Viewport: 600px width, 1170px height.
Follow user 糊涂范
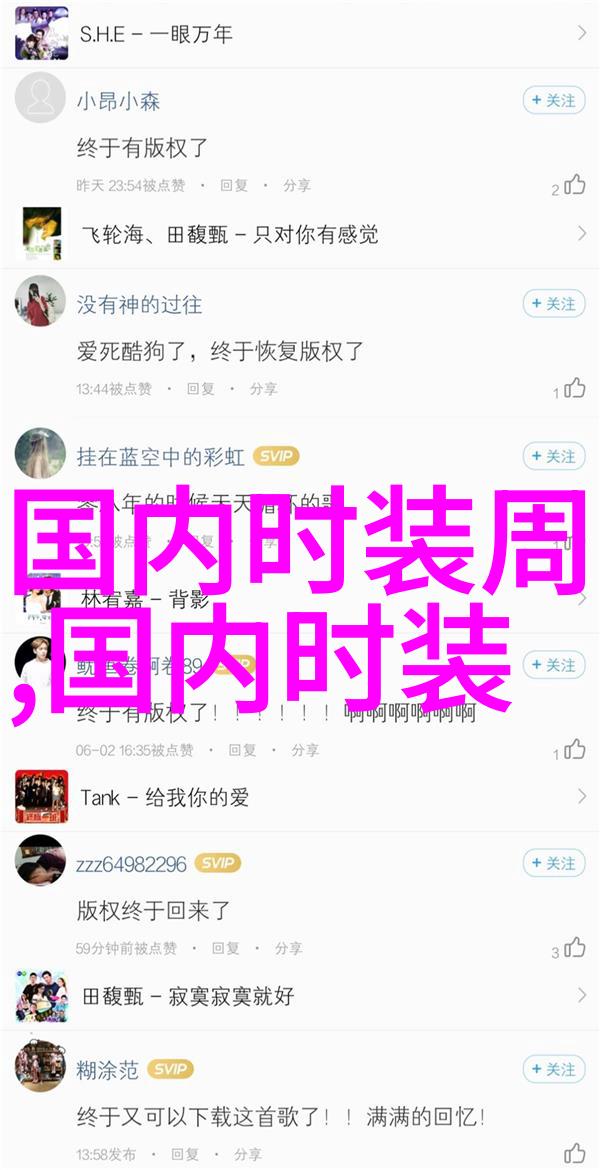[553, 1069]
